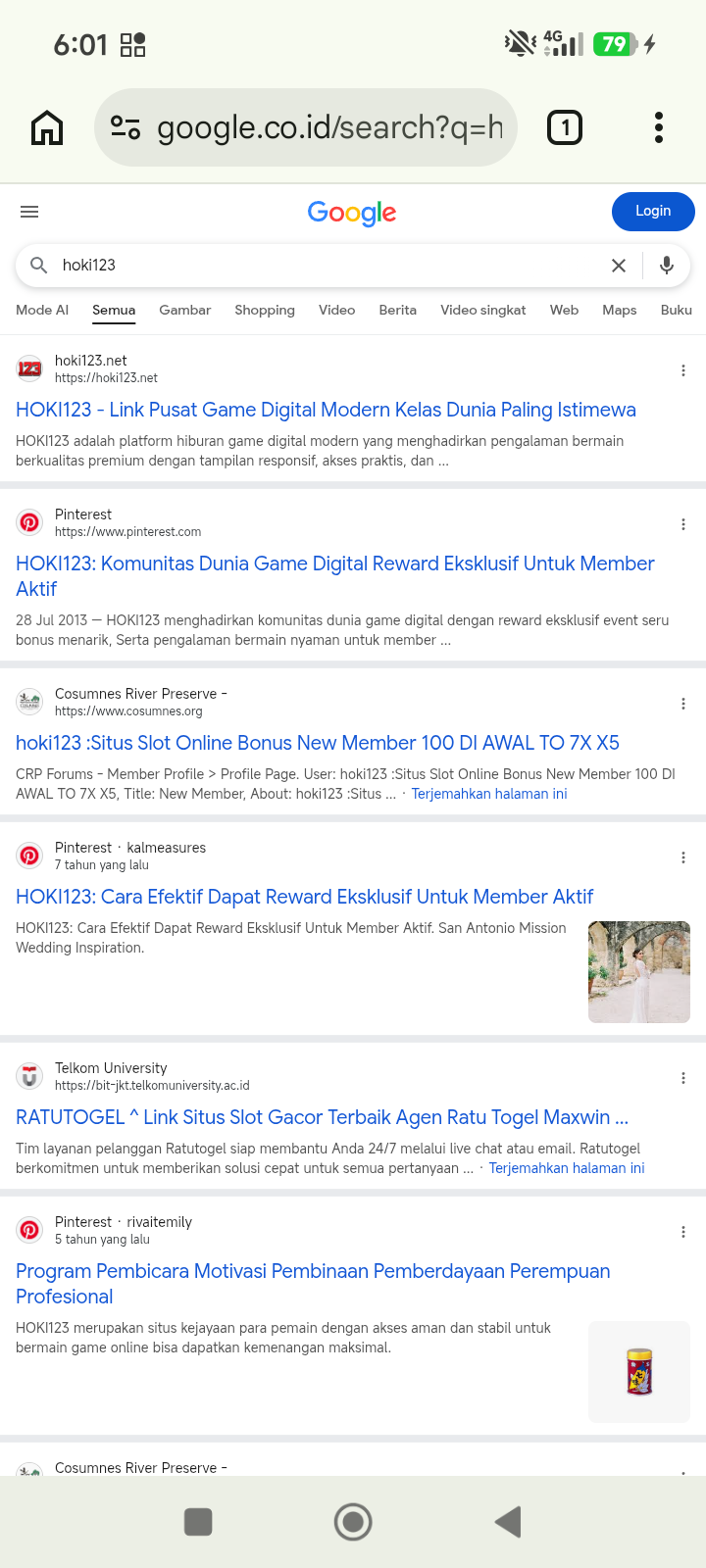Open the tab switcher showing 1 tab
This screenshot has height=1568, width=706.
click(x=564, y=127)
